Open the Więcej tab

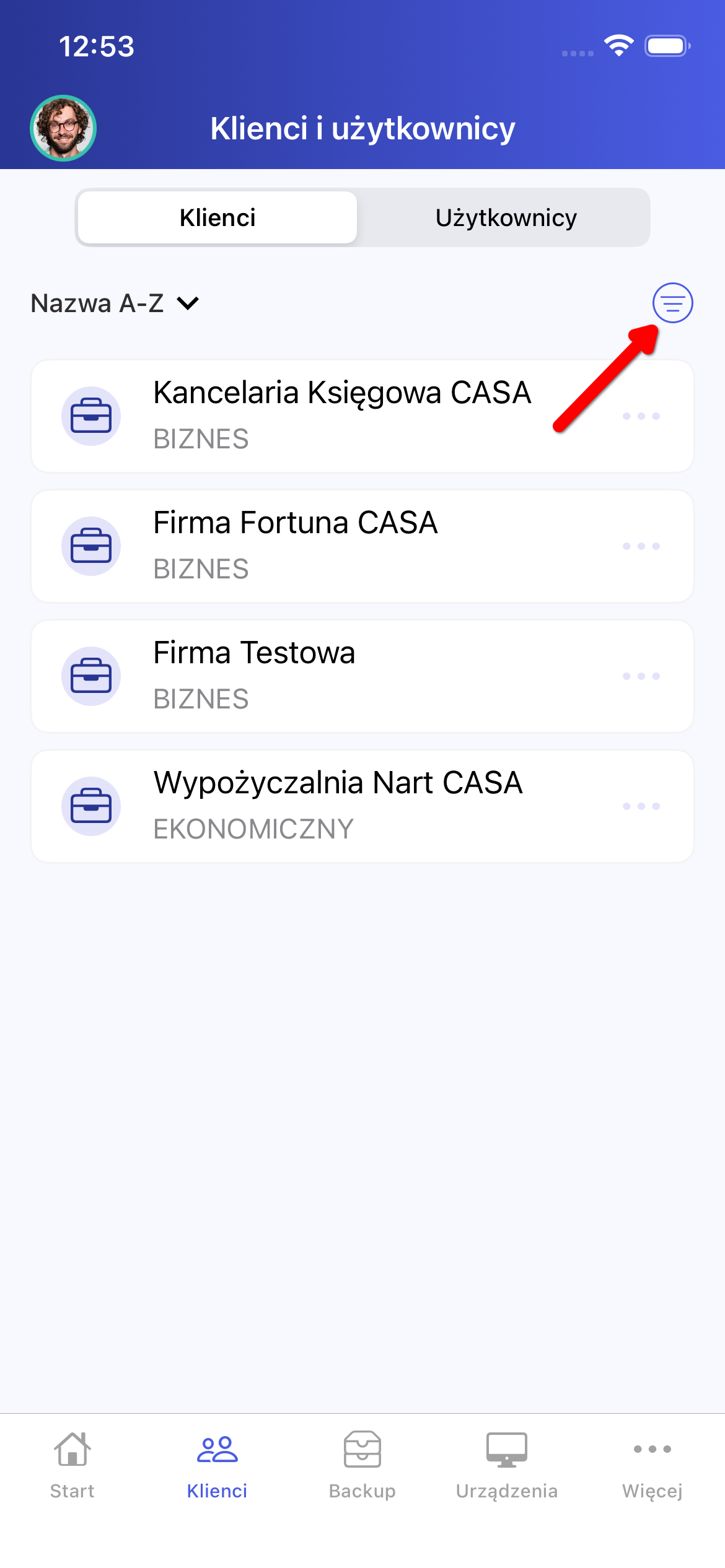(652, 1465)
